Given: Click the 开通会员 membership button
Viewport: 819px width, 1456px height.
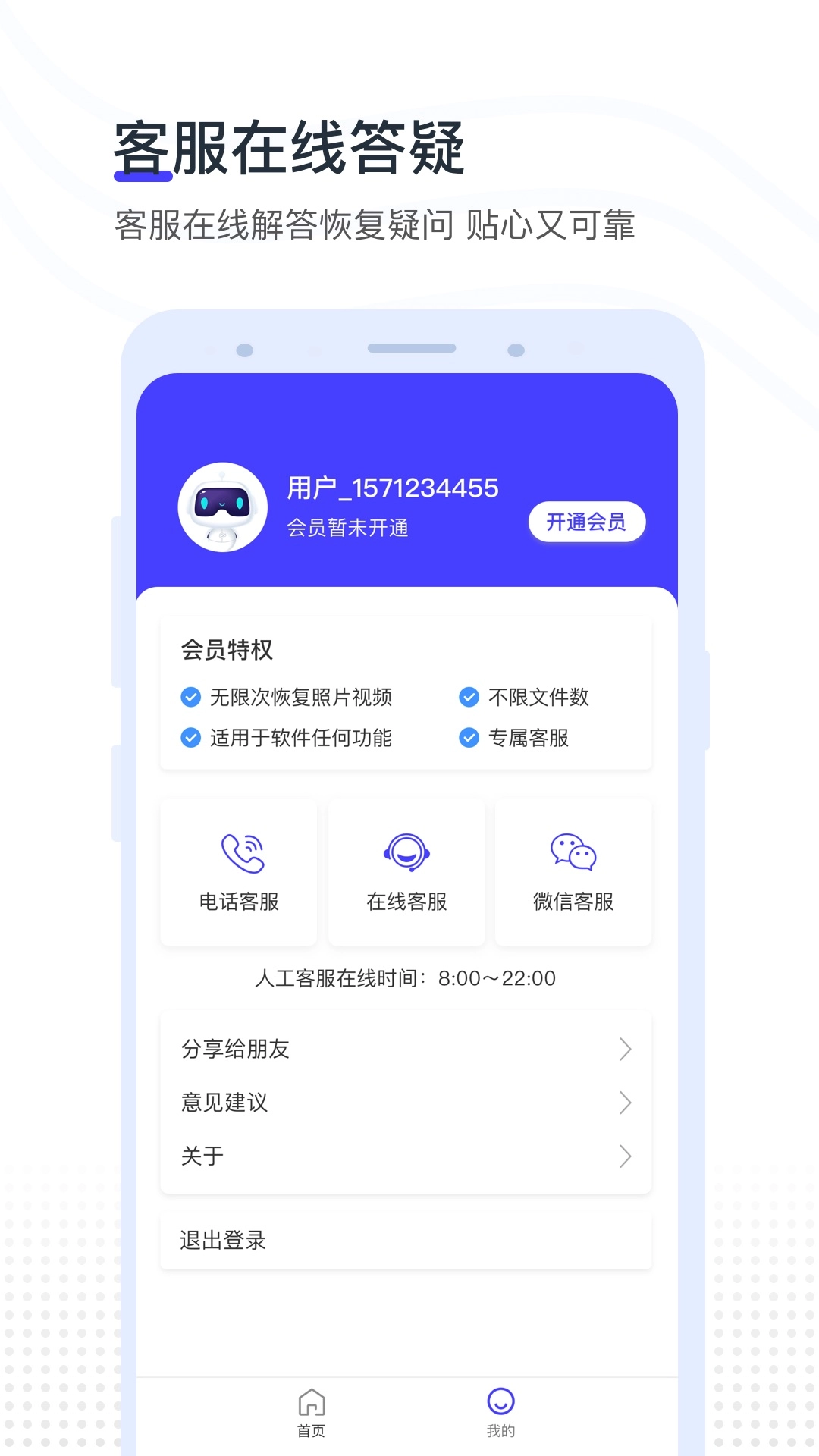Looking at the screenshot, I should pos(586,522).
